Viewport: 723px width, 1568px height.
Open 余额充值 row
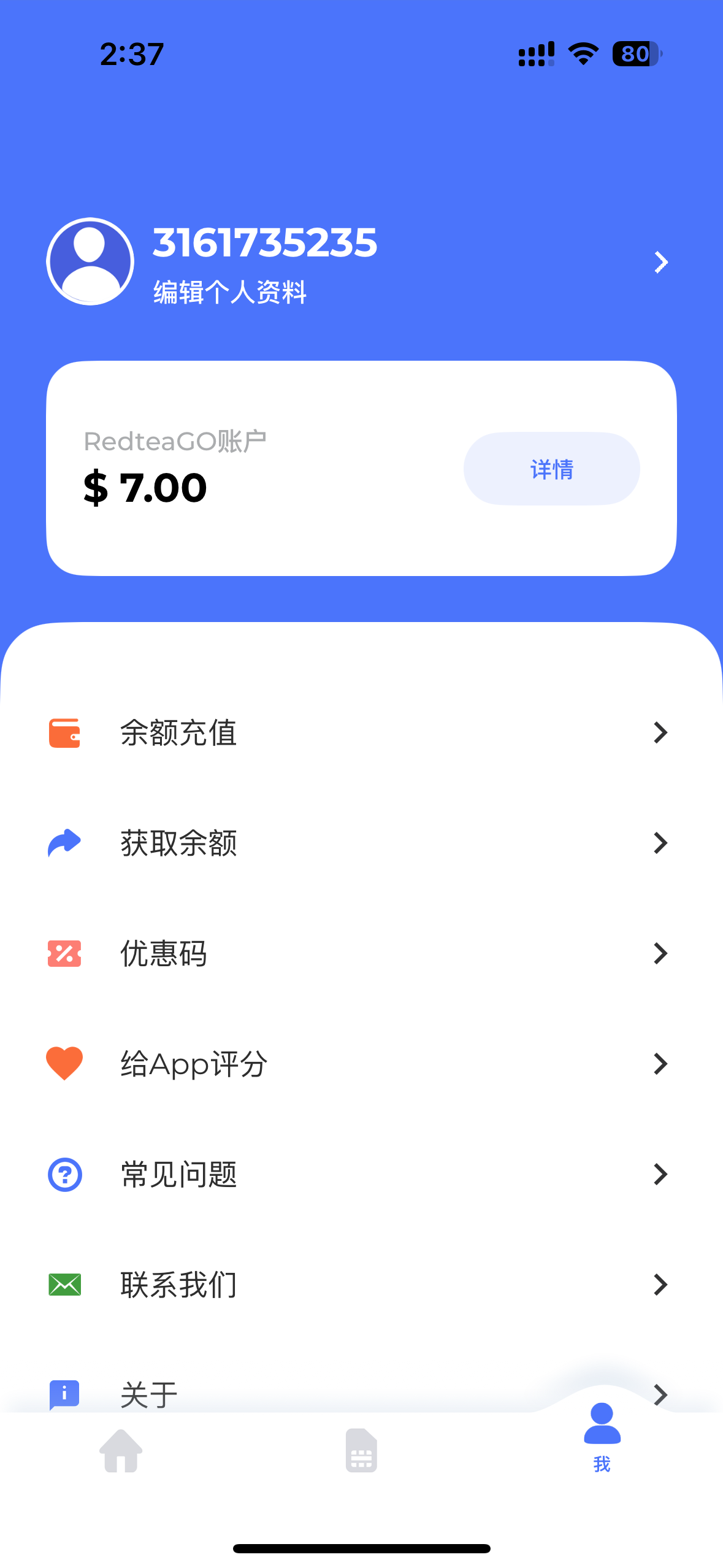click(361, 732)
